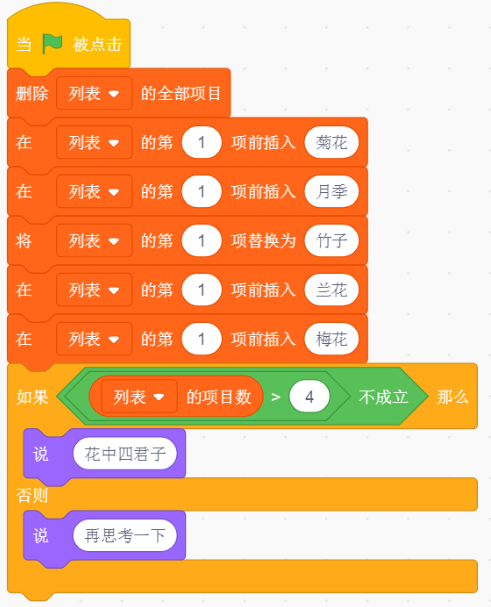Tap the number 4 comparison field
Screen dimensions: 491x607
(309, 397)
